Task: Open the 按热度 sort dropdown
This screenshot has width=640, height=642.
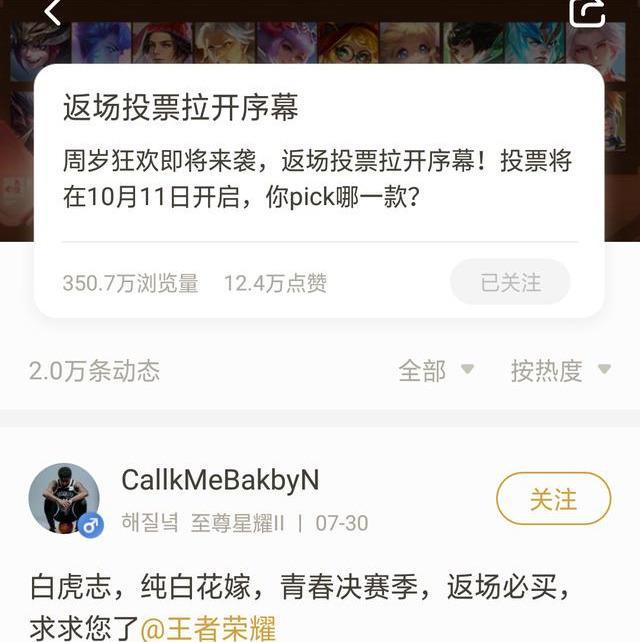Action: 560,371
